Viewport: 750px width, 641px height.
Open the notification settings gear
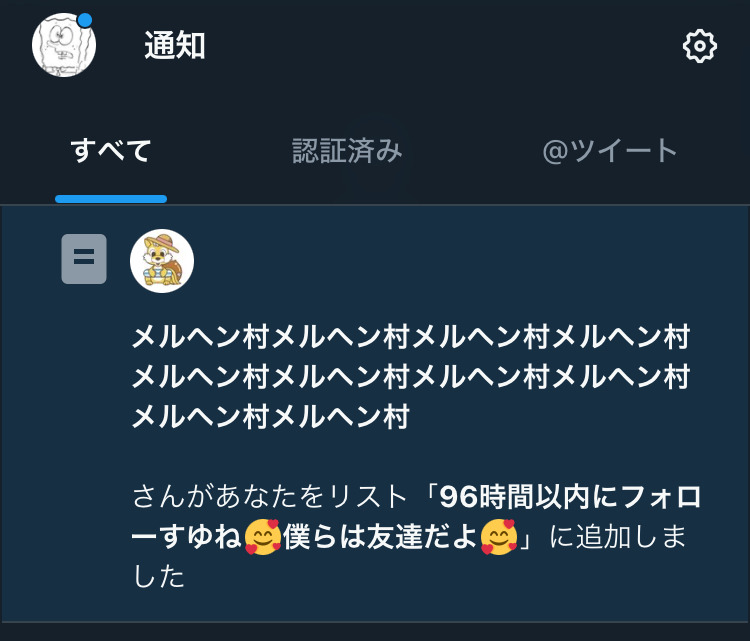tap(699, 46)
